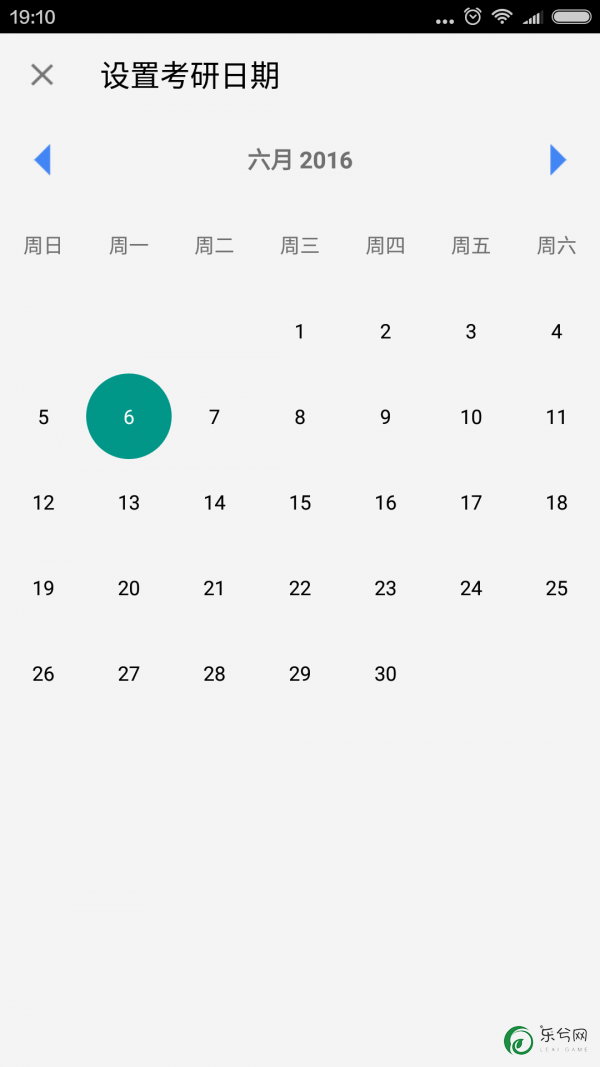Select the 30th of June
This screenshot has width=600, height=1067.
tap(386, 674)
